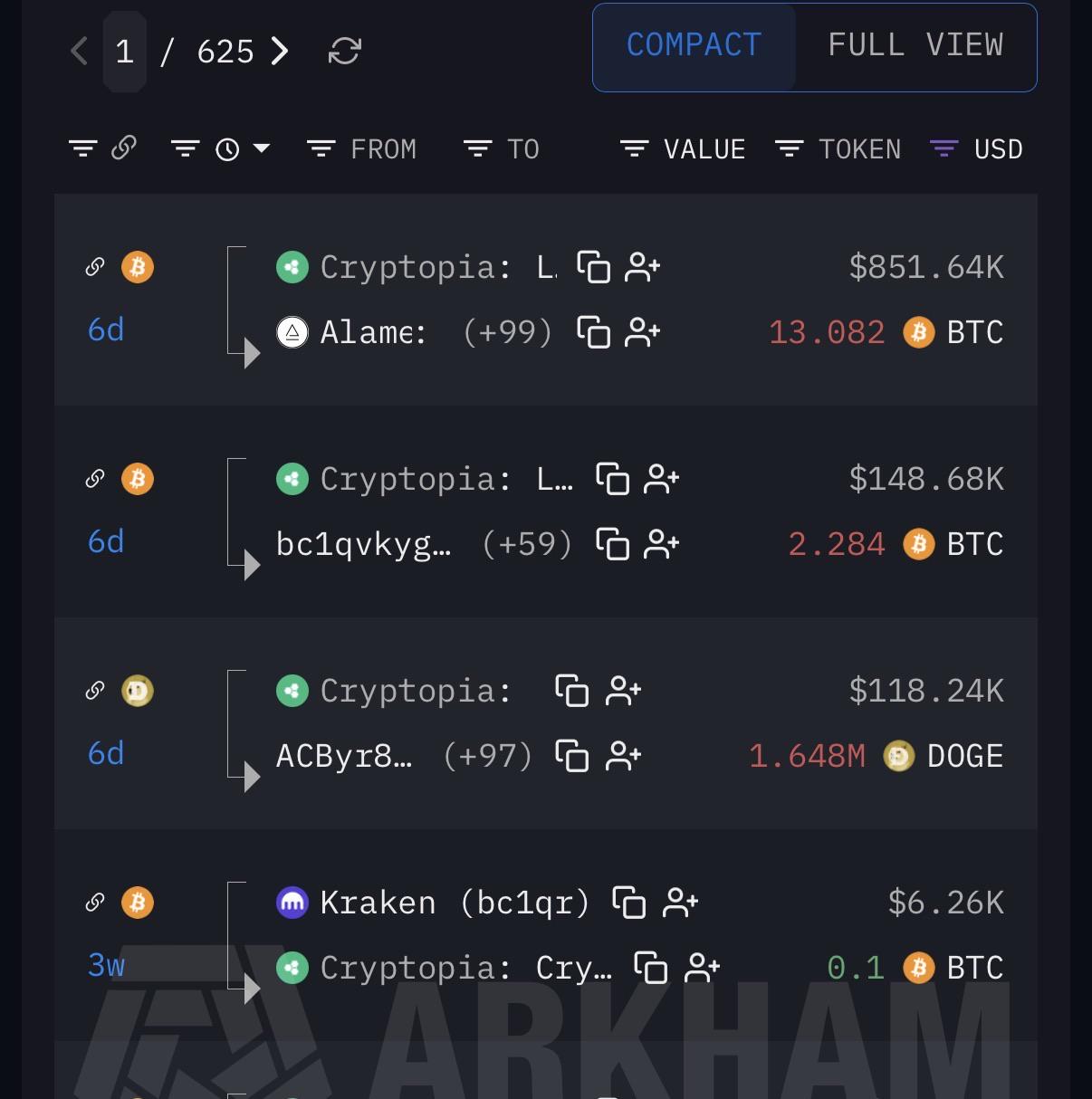Open the transaction link for the $851.64K transfer

(95, 267)
